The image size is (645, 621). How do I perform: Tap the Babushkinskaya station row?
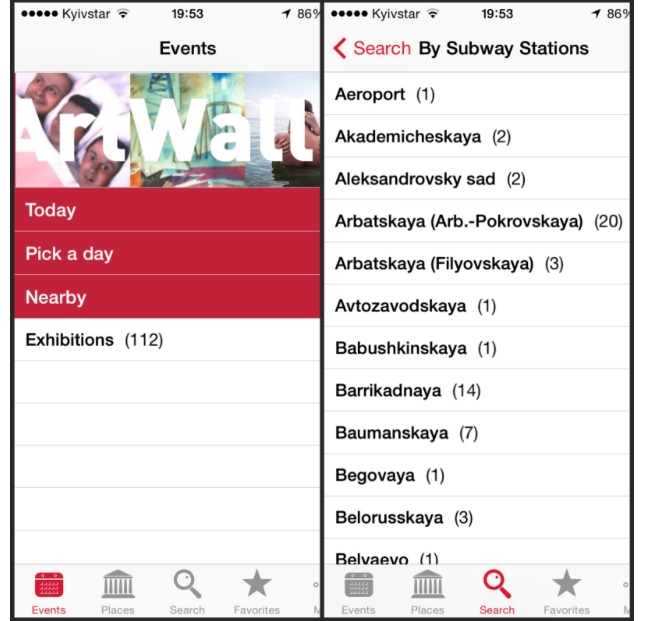(476, 348)
